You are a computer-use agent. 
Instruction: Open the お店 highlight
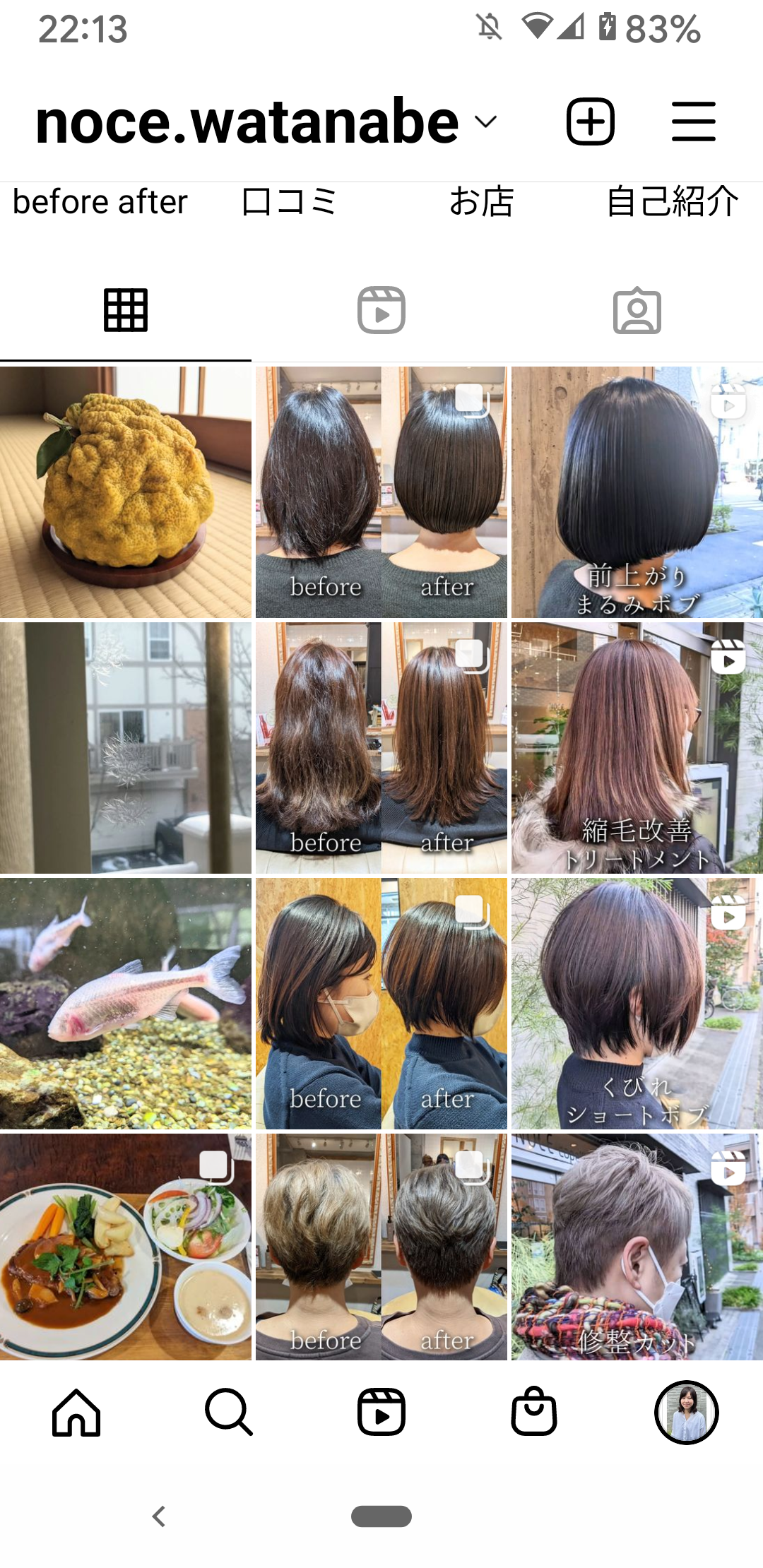pyautogui.click(x=481, y=202)
